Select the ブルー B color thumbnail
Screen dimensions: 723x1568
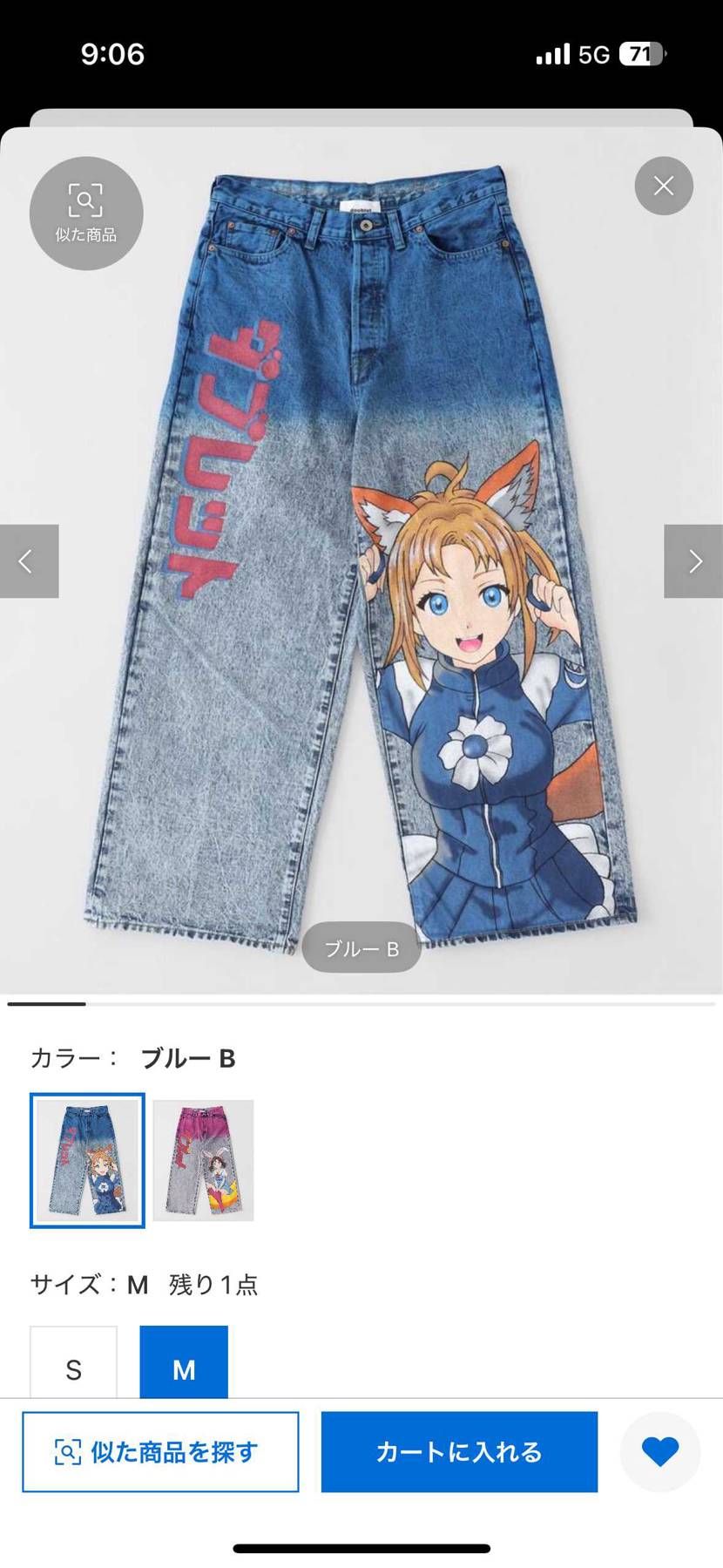coord(86,1162)
